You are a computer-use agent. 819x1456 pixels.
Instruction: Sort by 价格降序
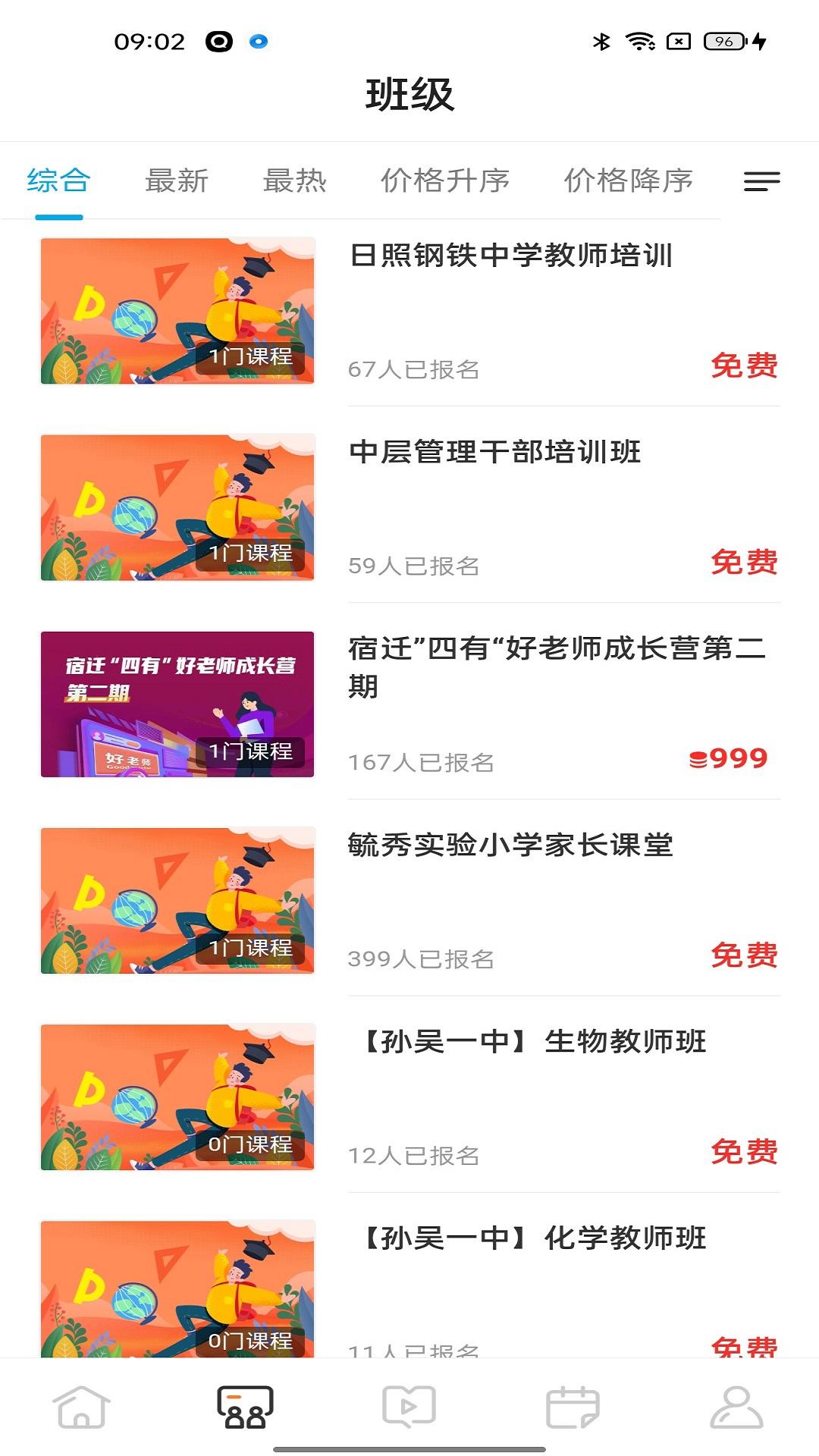[628, 181]
